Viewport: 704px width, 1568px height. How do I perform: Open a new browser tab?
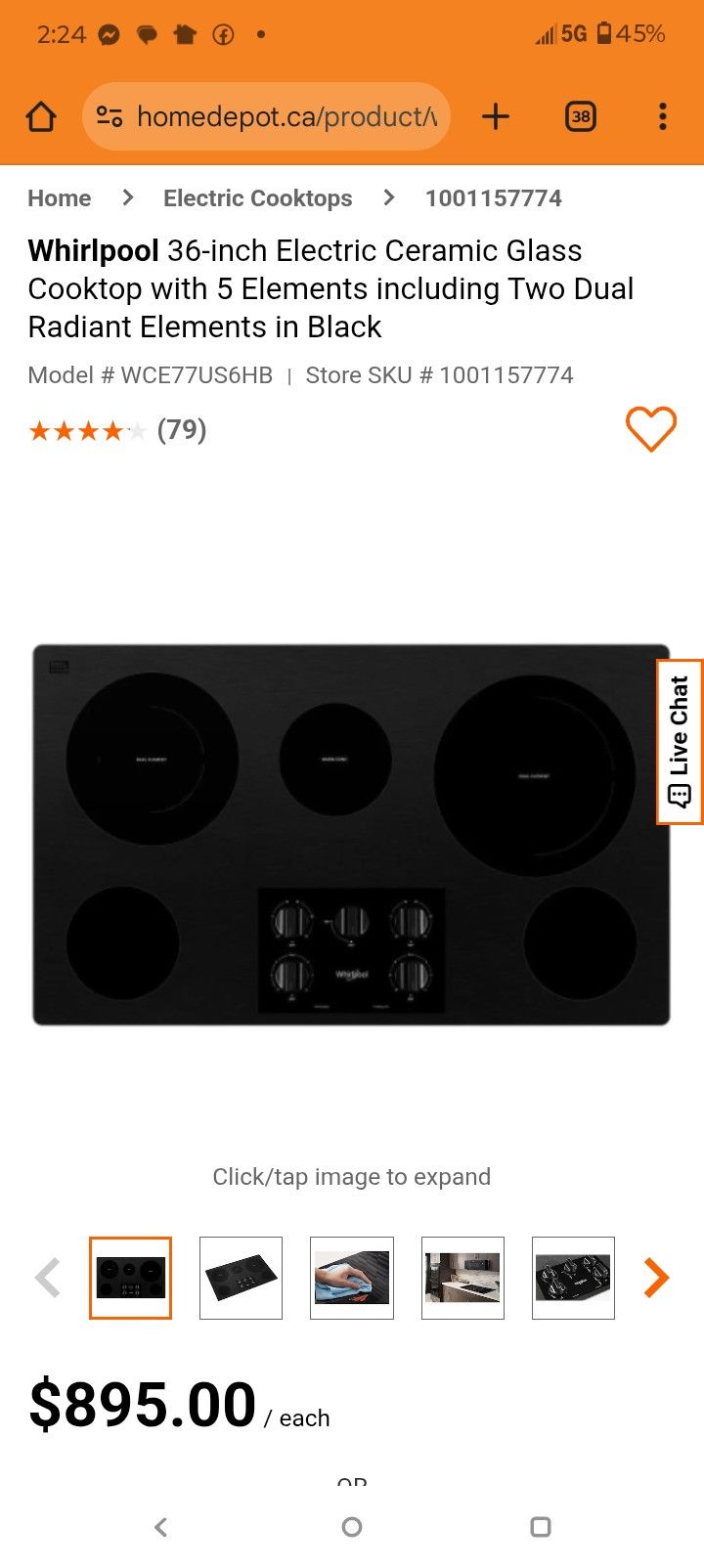point(496,117)
